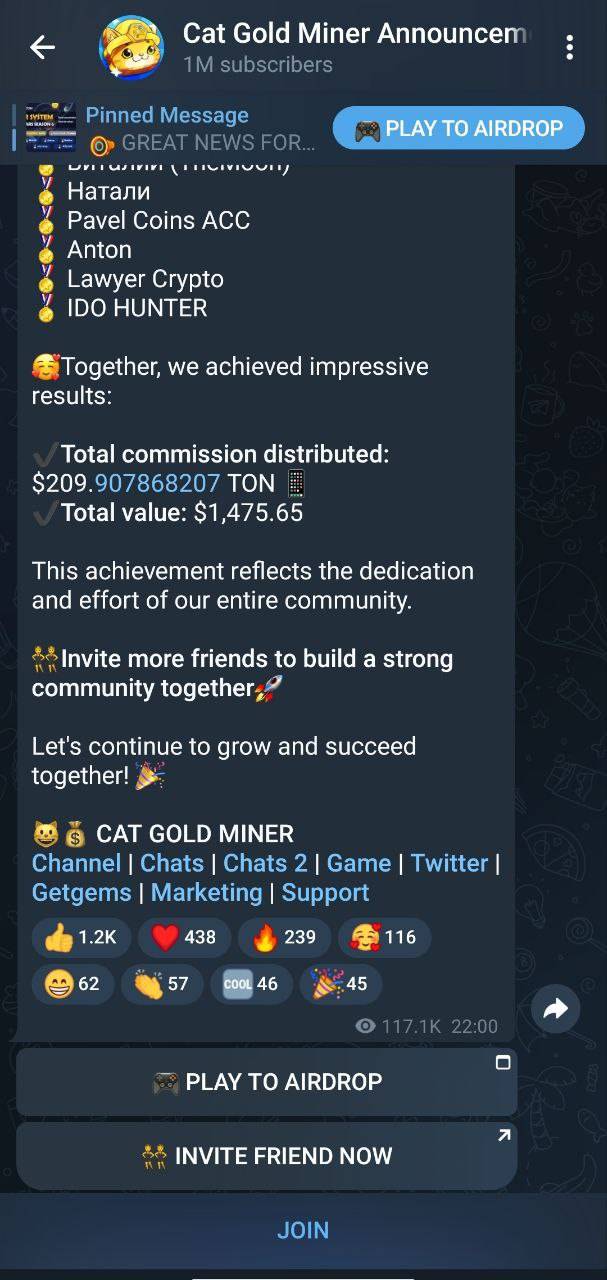The width and height of the screenshot is (607, 1280).
Task: Join the channel
Action: (303, 1230)
